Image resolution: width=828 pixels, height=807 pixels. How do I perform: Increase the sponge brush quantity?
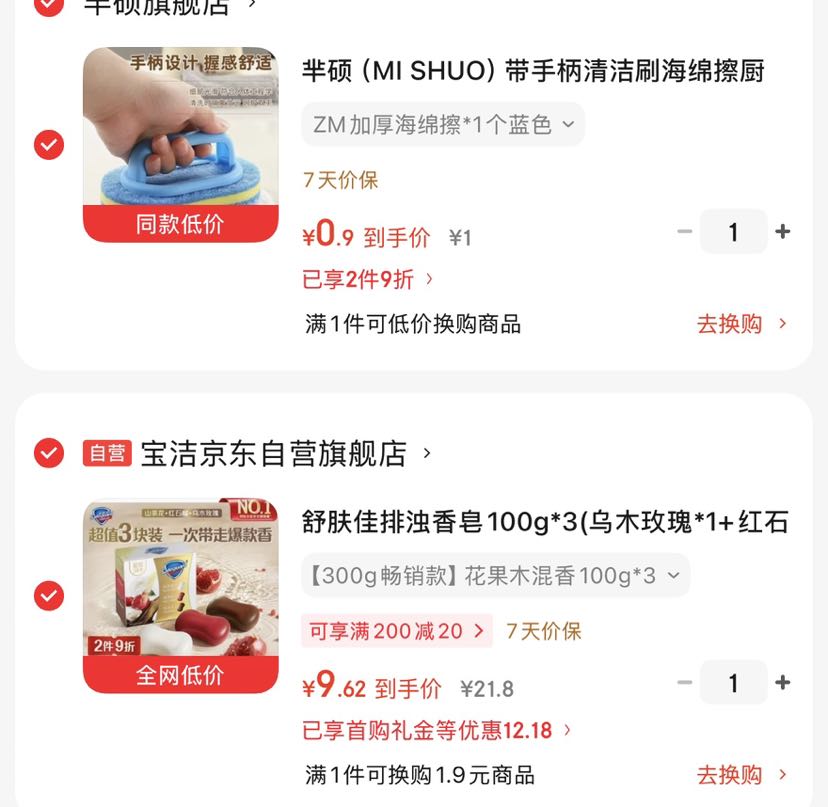[783, 231]
